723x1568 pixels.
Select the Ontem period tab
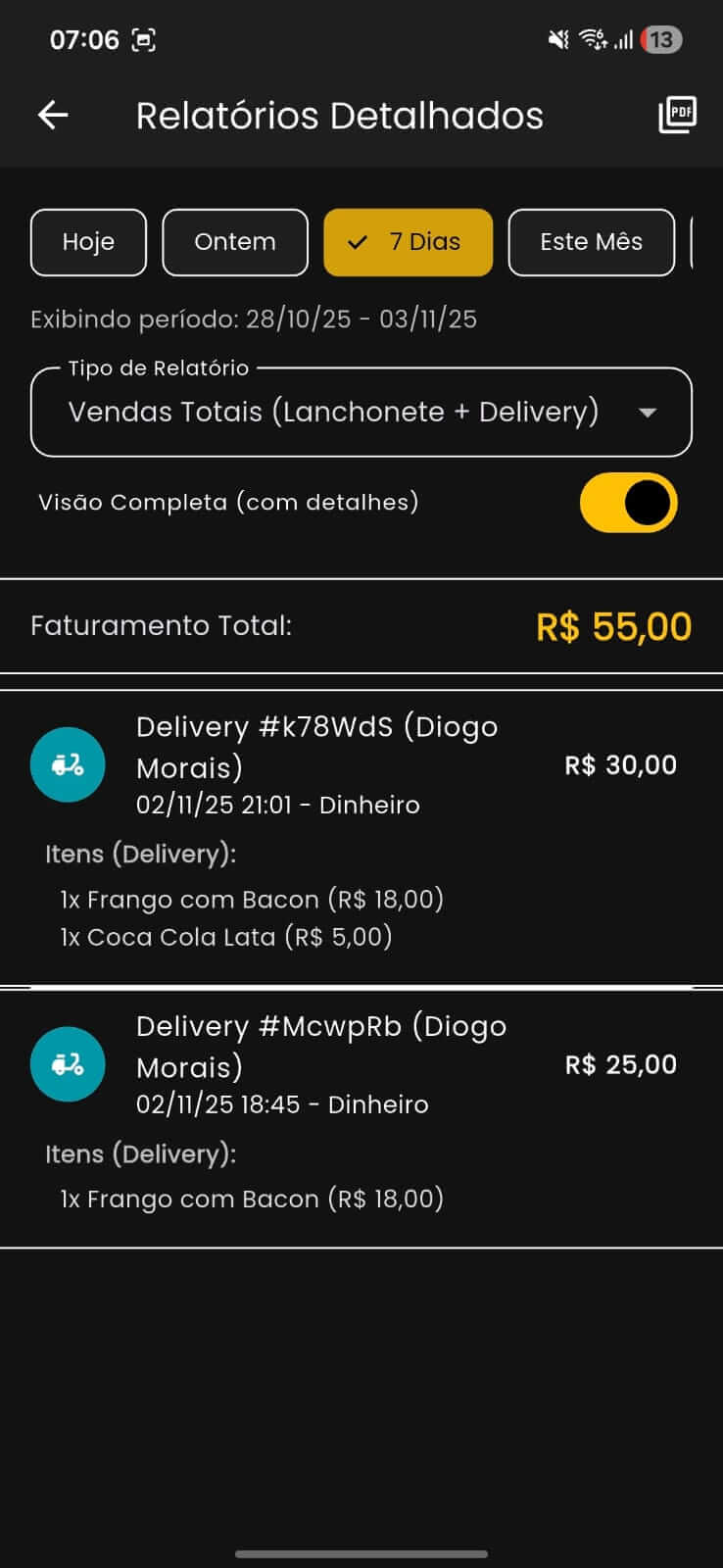click(235, 242)
